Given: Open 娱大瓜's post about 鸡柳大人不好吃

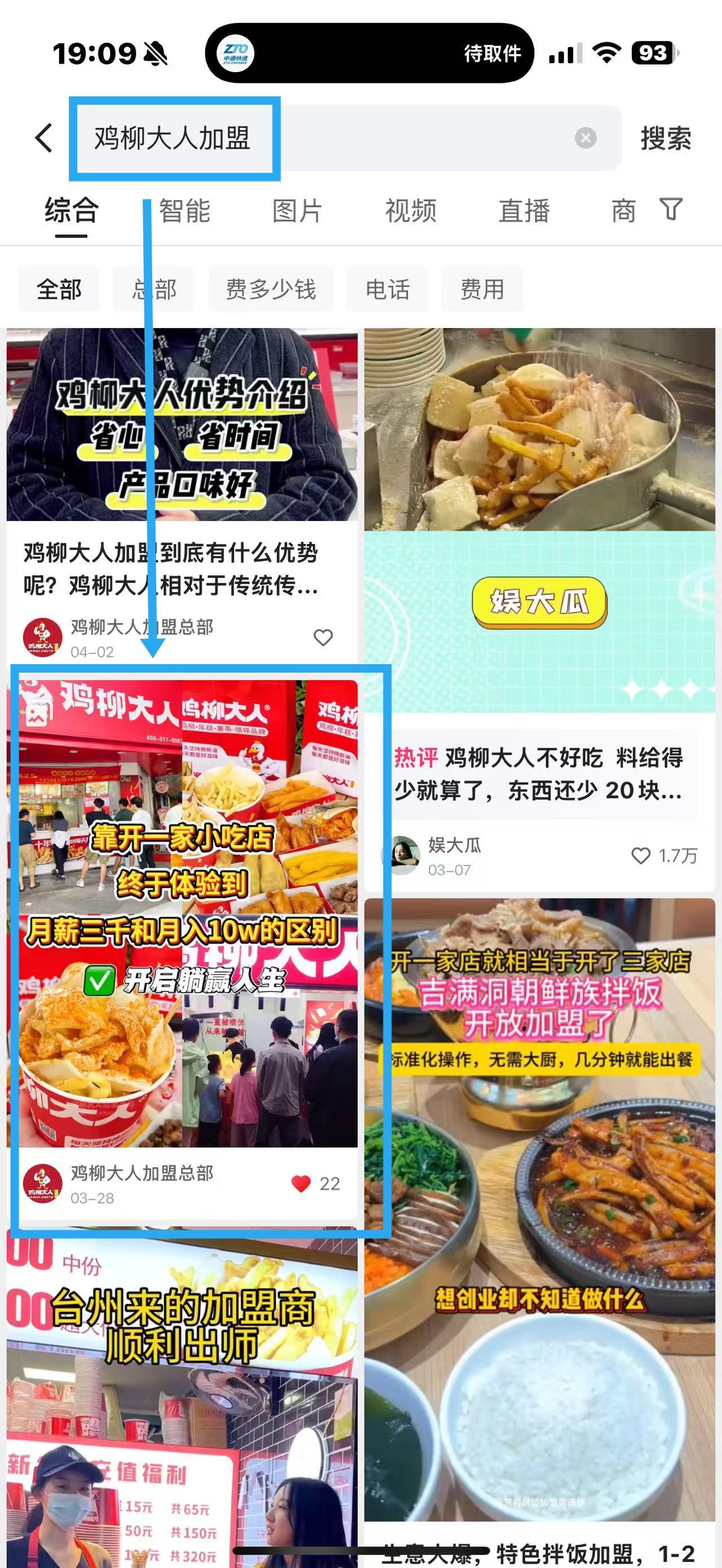Looking at the screenshot, I should click(539, 774).
